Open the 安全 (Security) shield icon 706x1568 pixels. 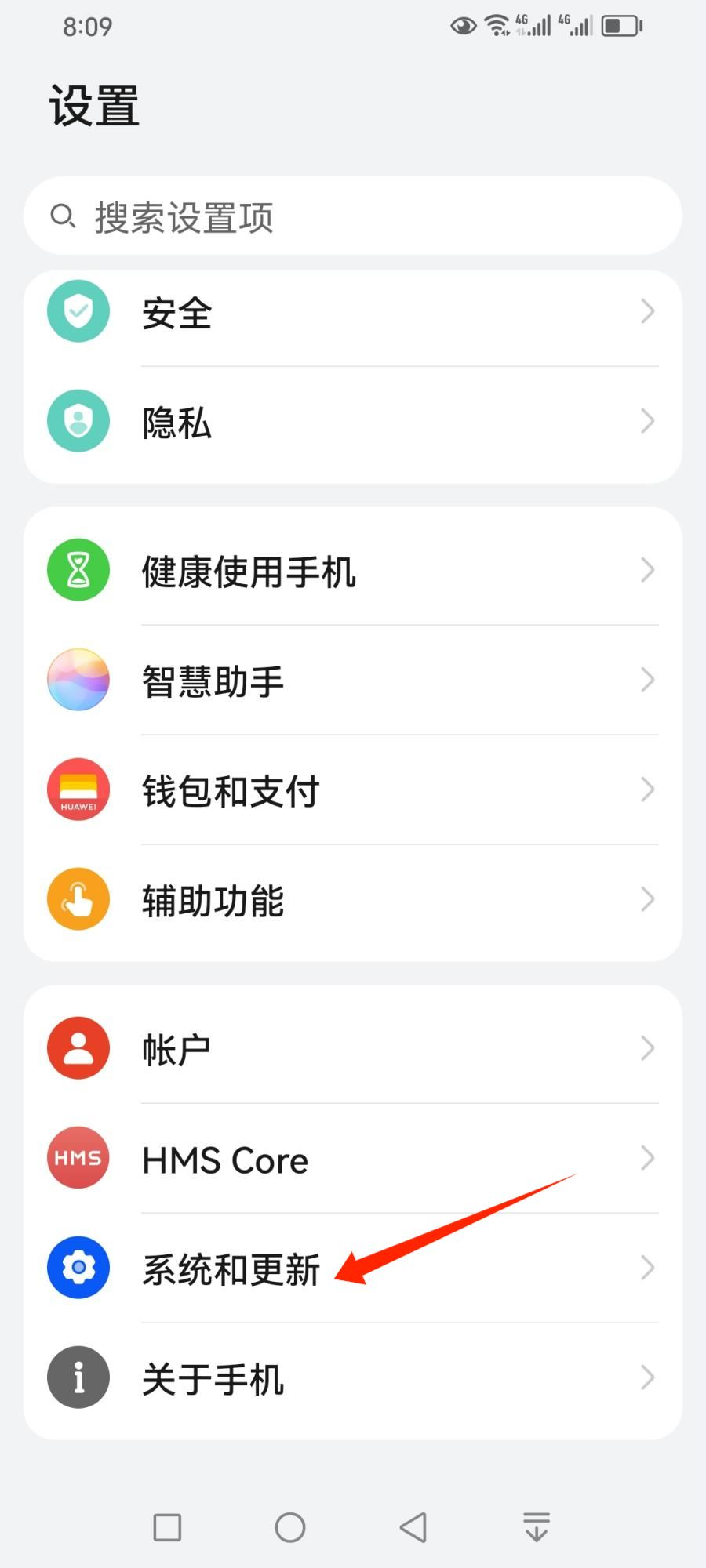(78, 311)
